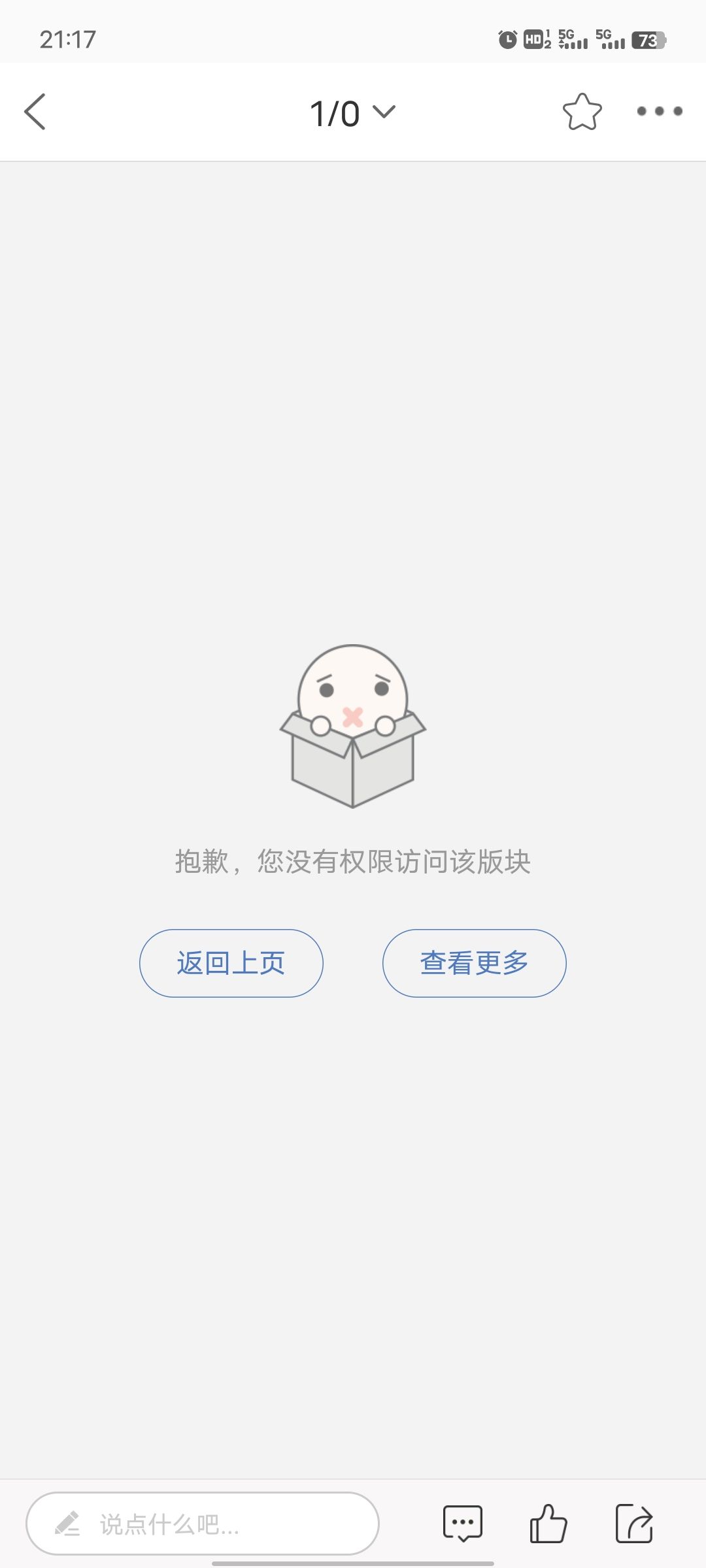Share this page via the share icon
706x1568 pixels.
pos(634,1524)
